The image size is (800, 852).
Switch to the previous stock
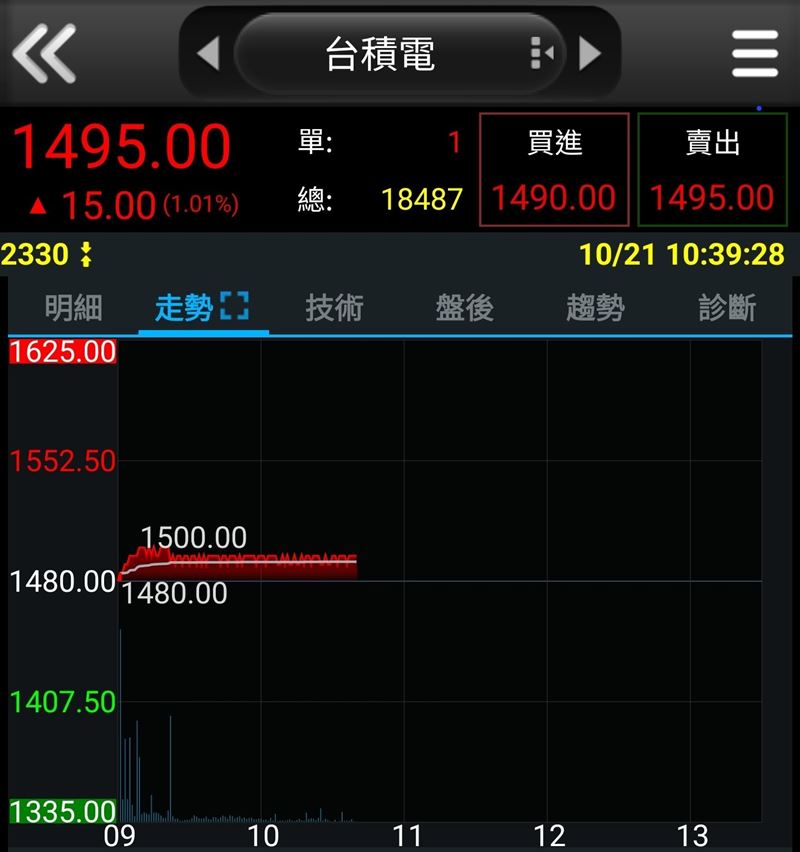pyautogui.click(x=208, y=53)
